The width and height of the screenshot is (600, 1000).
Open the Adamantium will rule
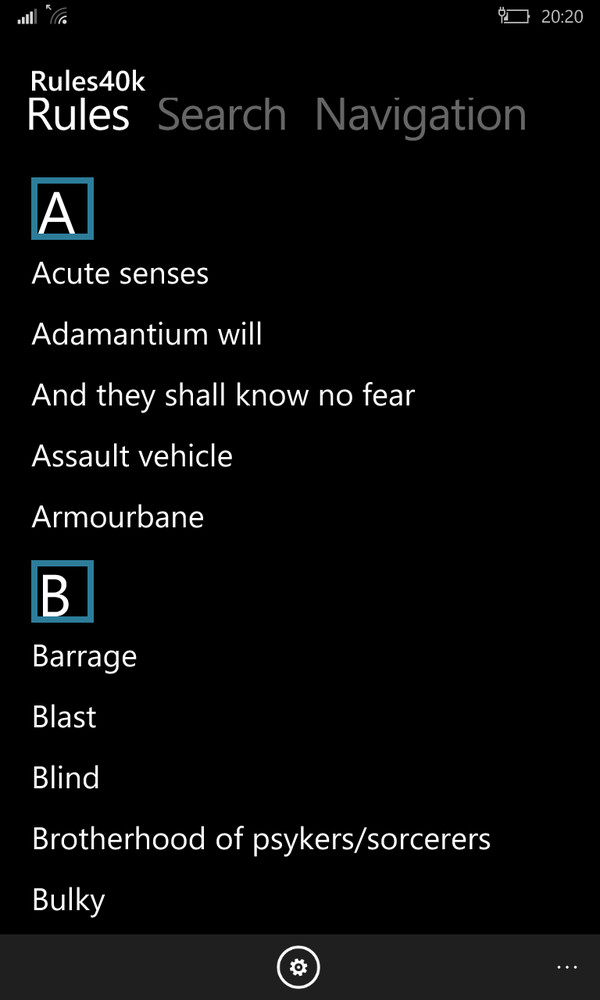pyautogui.click(x=147, y=334)
